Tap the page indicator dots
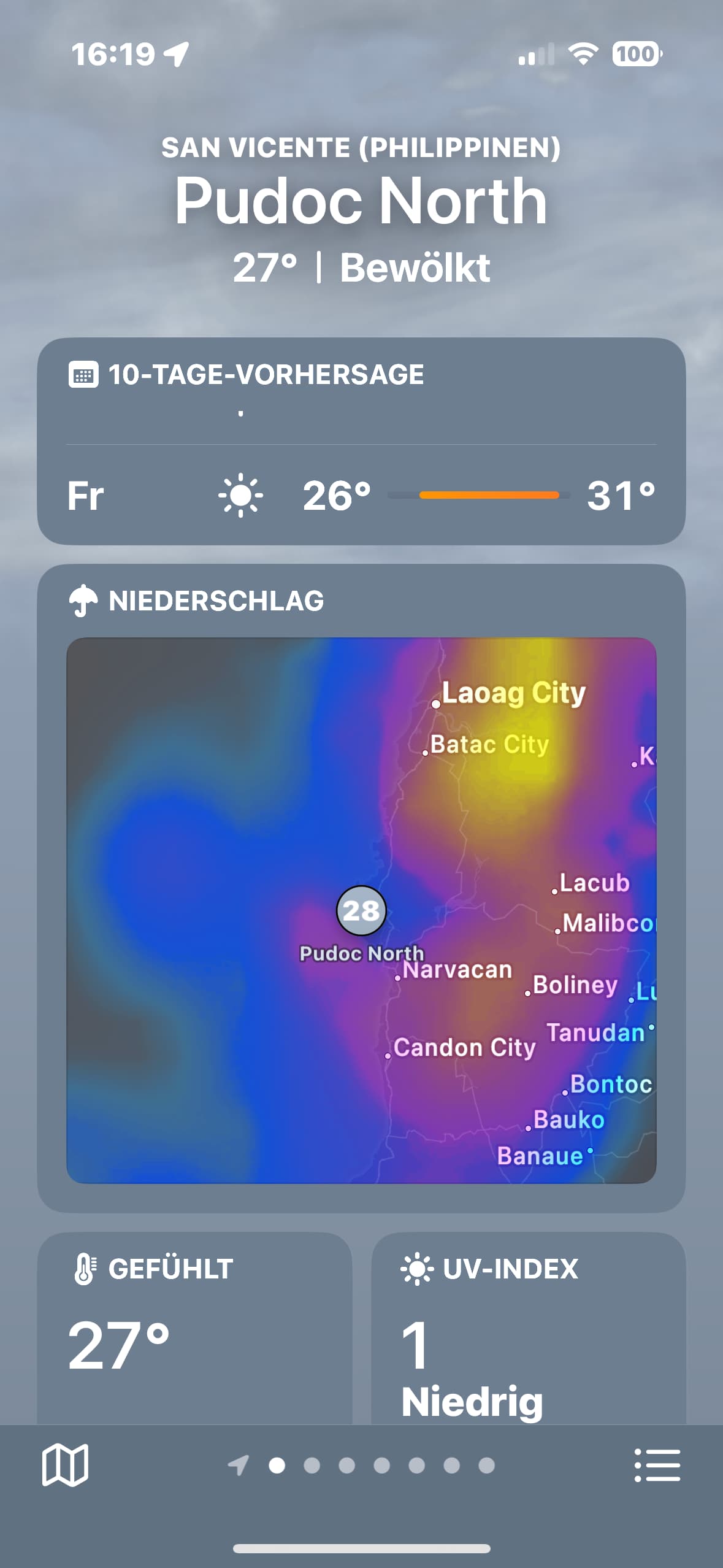The image size is (723, 1568). [361, 1465]
